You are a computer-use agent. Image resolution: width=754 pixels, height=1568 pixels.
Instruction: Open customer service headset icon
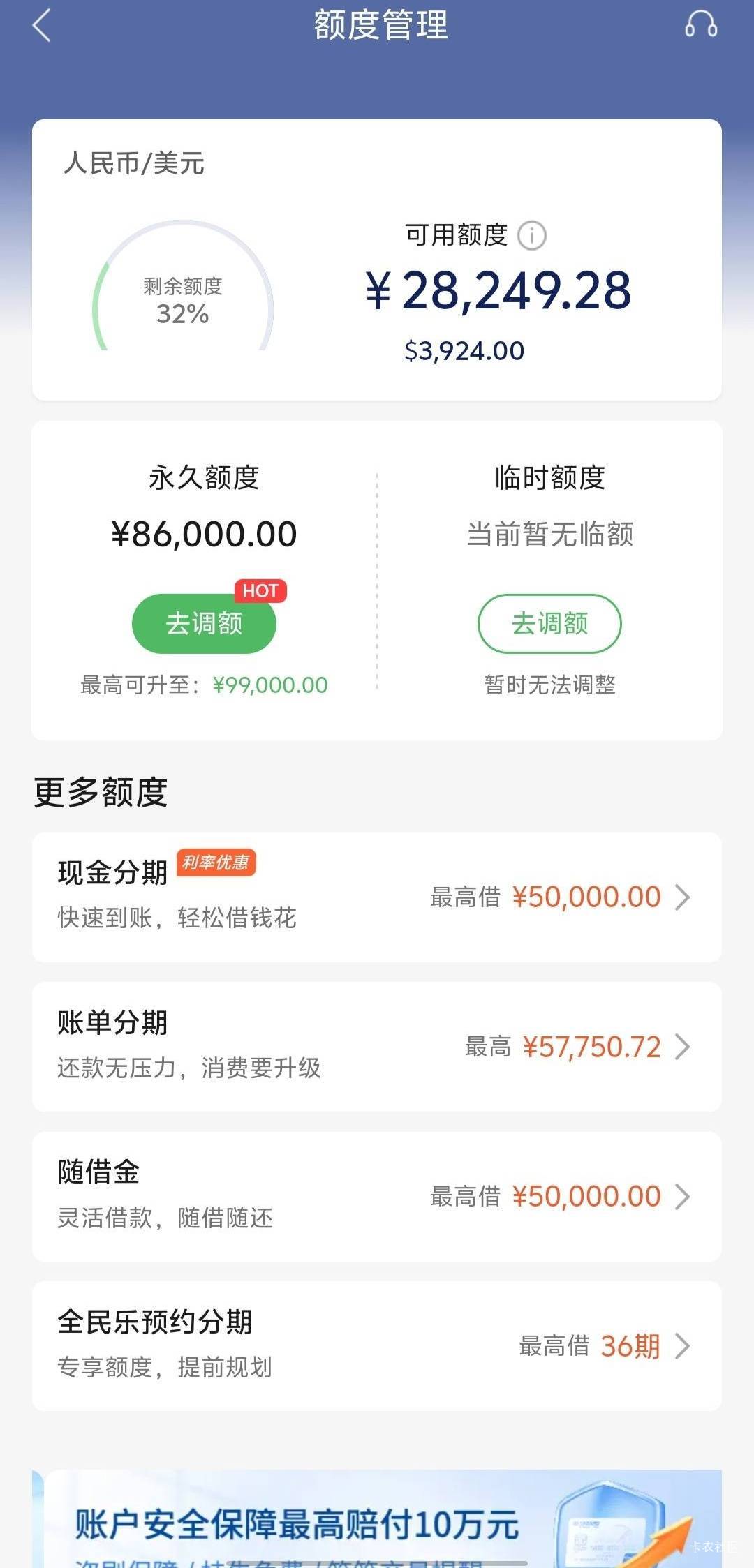pos(700,24)
